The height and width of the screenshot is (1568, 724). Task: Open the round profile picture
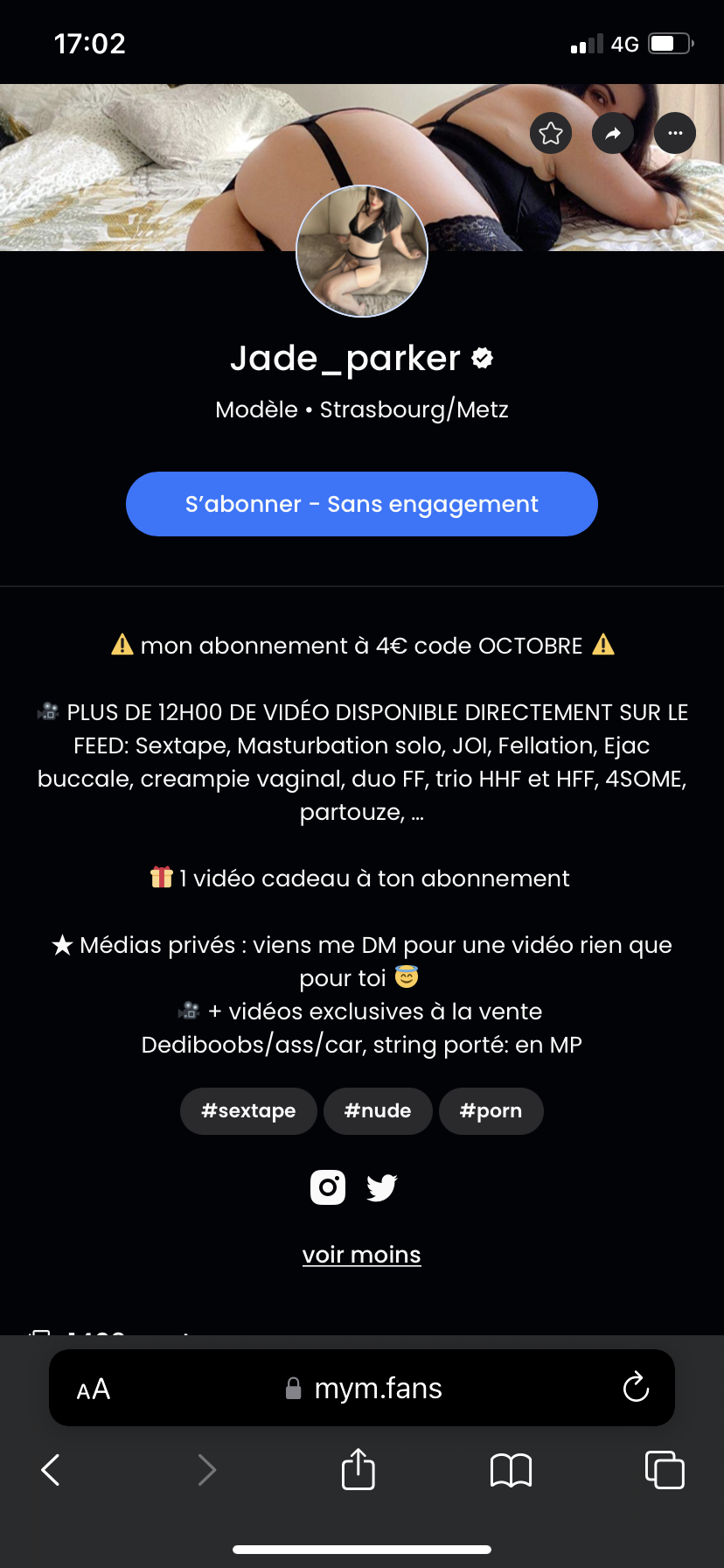(362, 251)
